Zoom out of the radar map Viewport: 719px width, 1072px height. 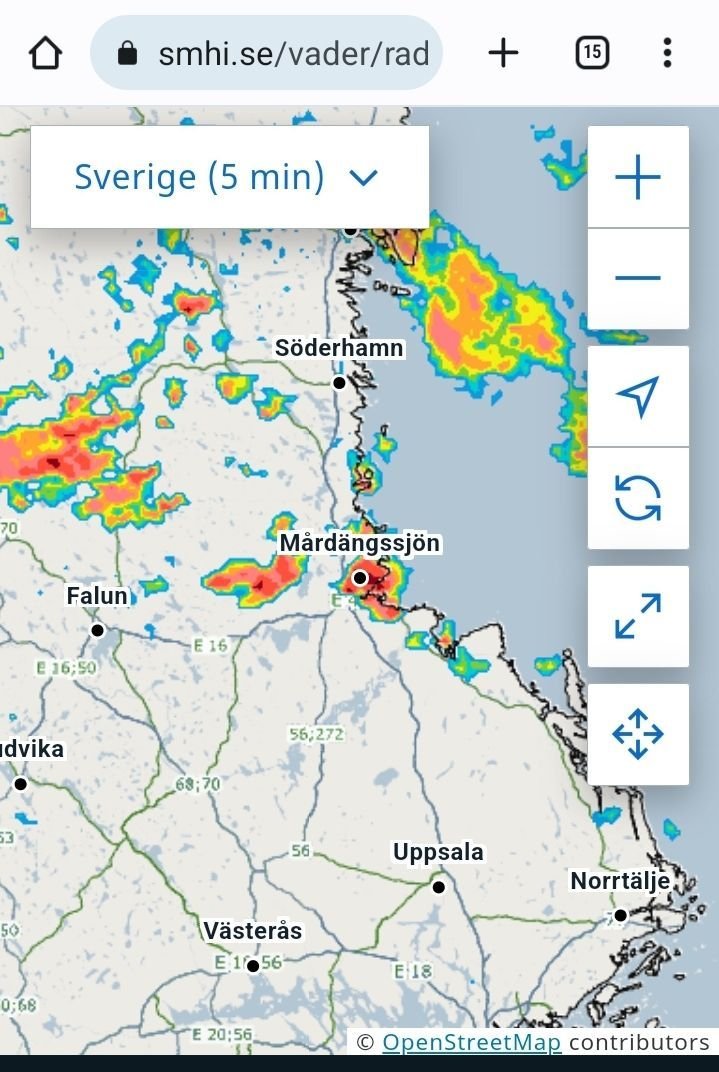(638, 278)
